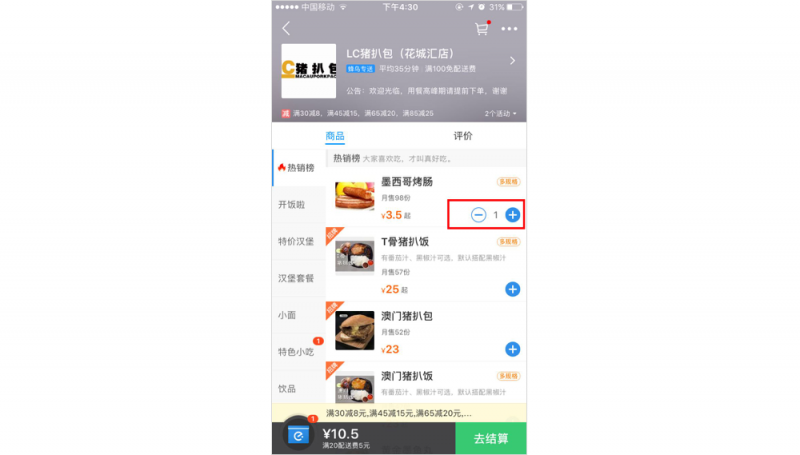Open the shopping cart icon in header
800x455 pixels.
point(481,29)
